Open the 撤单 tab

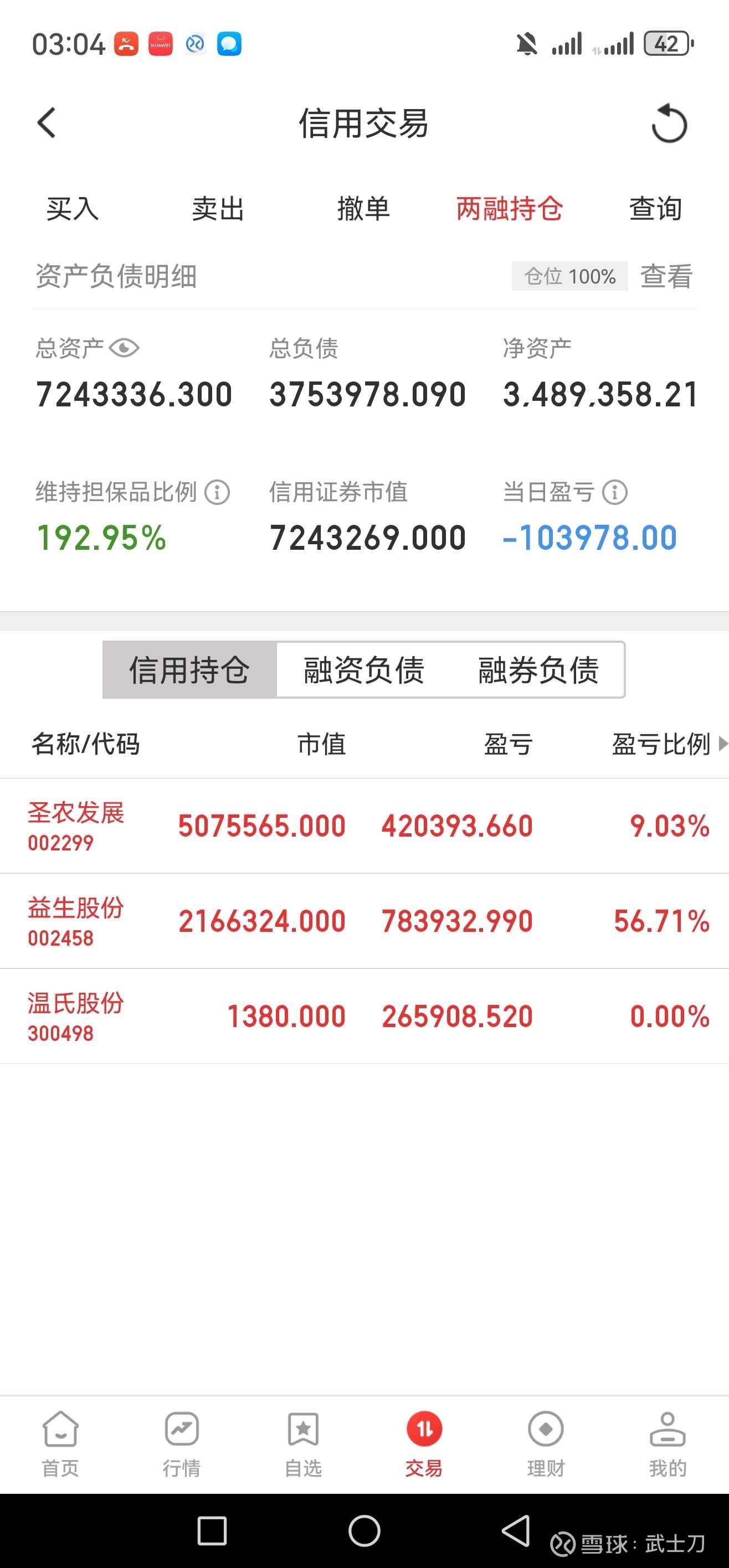[x=363, y=209]
